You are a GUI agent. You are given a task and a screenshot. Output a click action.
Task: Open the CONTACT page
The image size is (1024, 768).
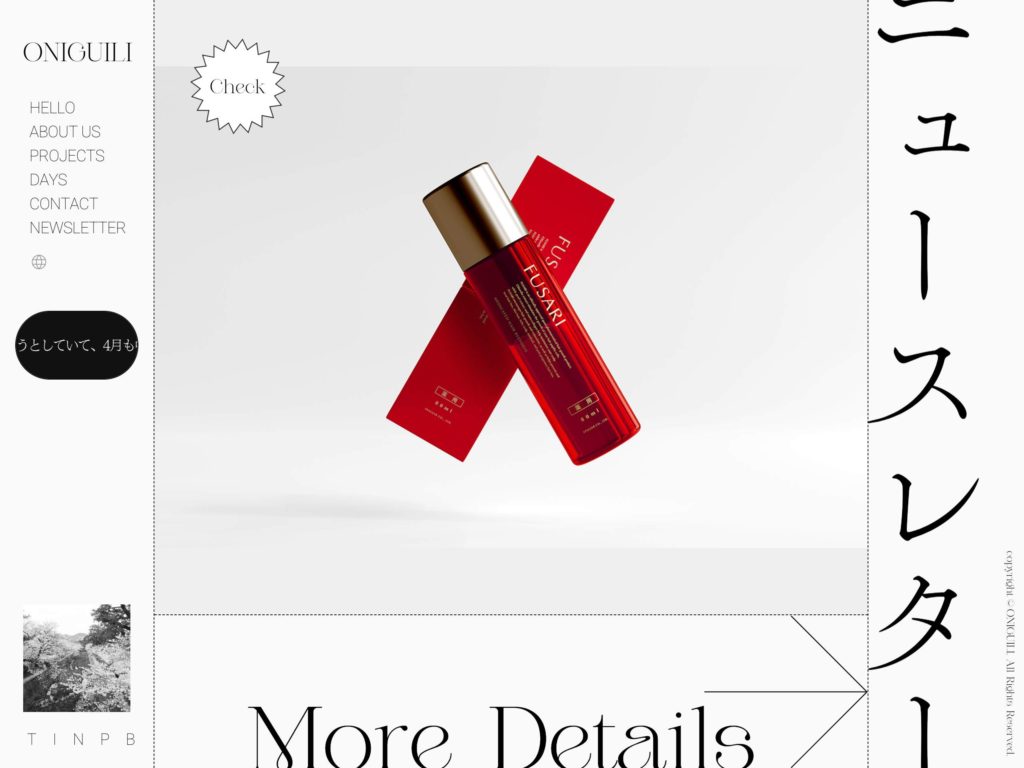click(x=63, y=204)
